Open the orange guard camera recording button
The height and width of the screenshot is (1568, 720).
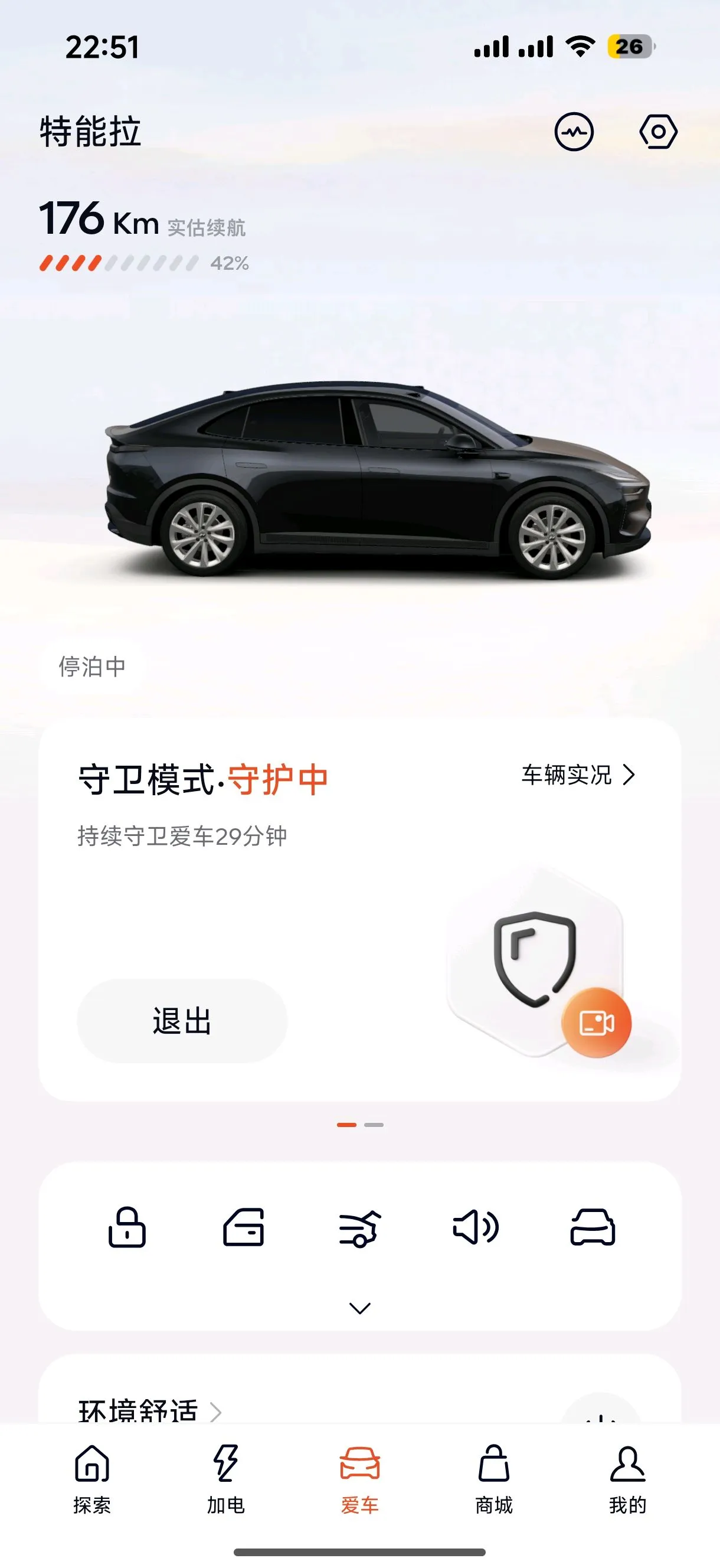pos(596,1023)
